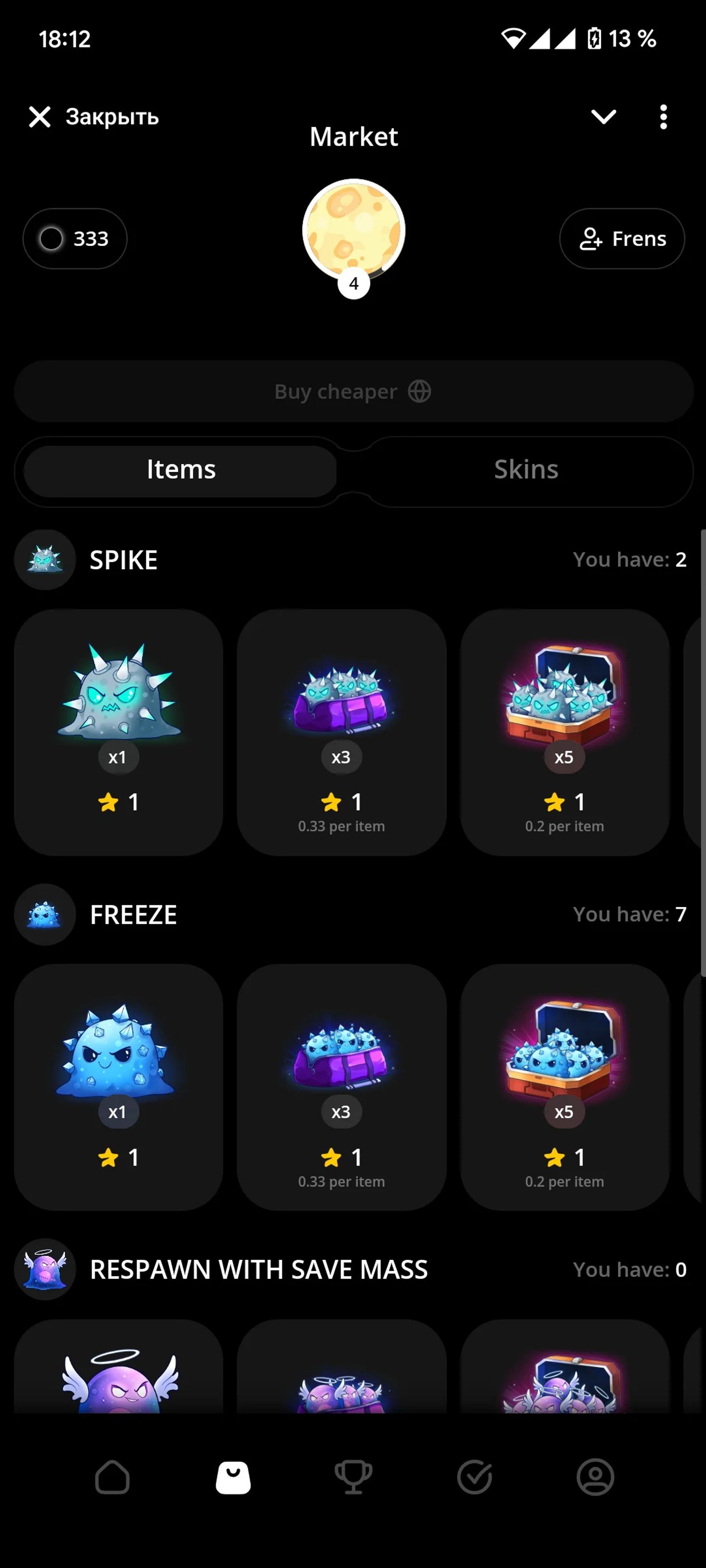The height and width of the screenshot is (1568, 706).
Task: Buy the Spike x3 bag pack
Action: click(x=341, y=732)
